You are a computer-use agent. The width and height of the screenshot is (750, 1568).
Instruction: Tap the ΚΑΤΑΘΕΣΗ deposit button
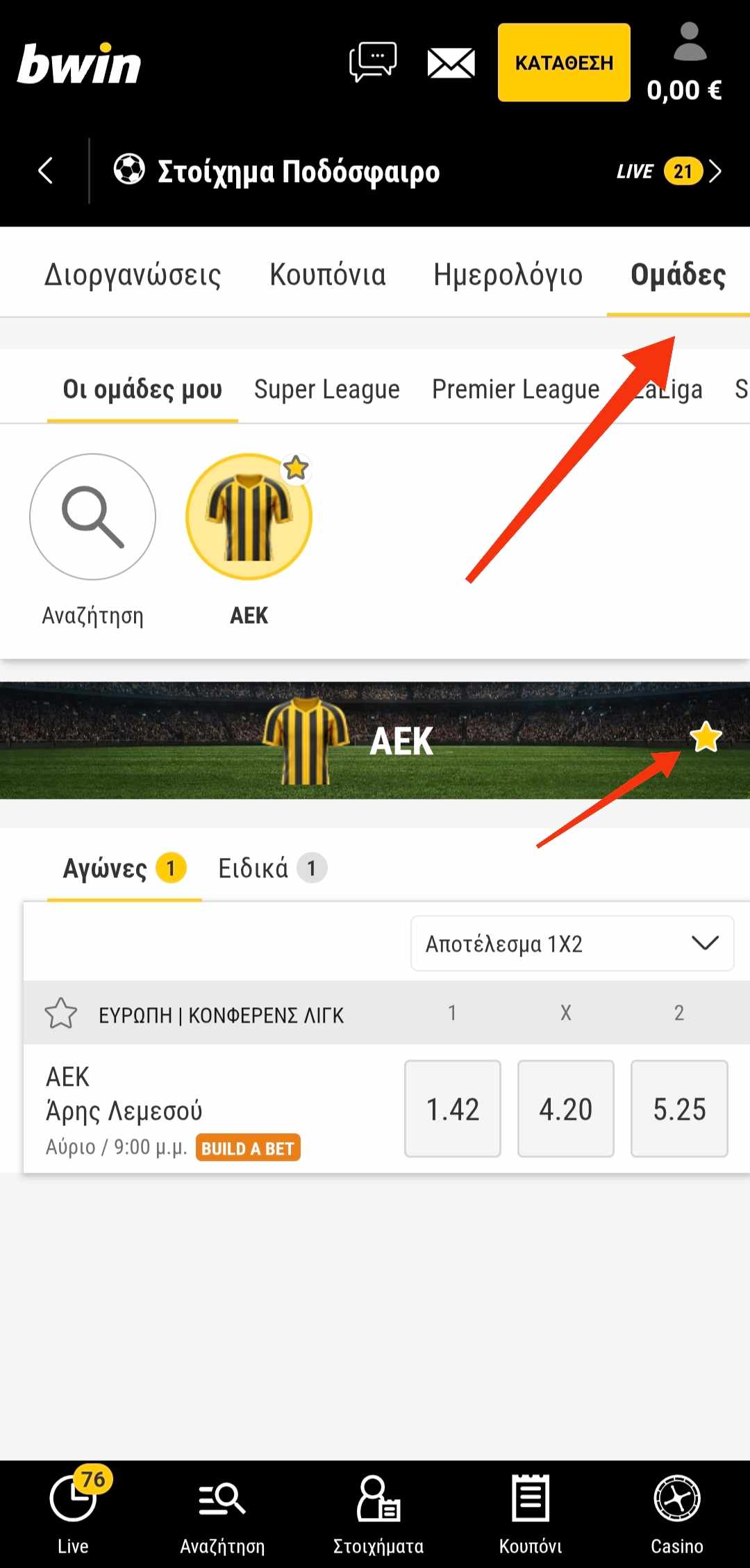click(x=564, y=63)
